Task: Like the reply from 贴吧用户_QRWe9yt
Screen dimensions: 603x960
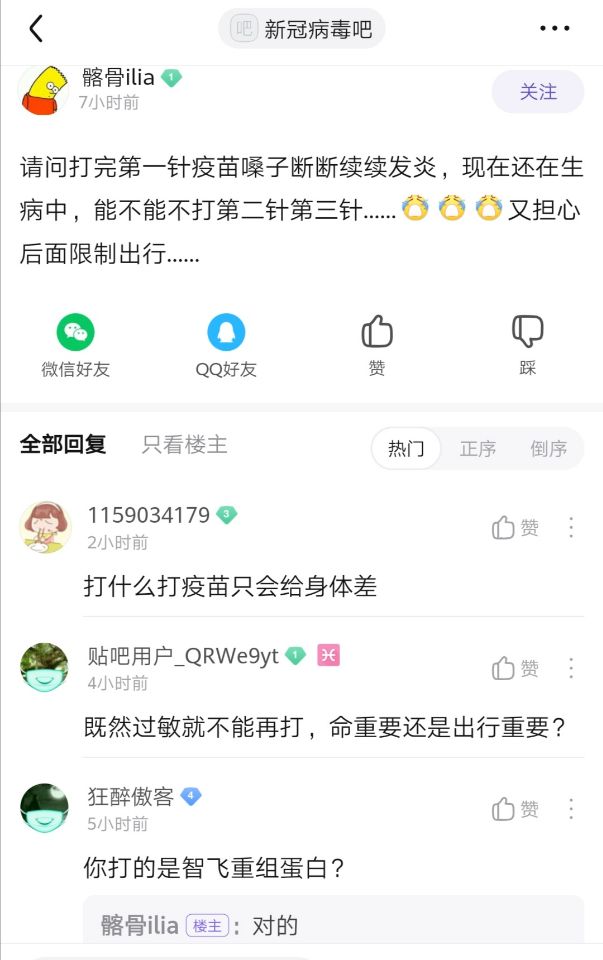Action: (515, 668)
